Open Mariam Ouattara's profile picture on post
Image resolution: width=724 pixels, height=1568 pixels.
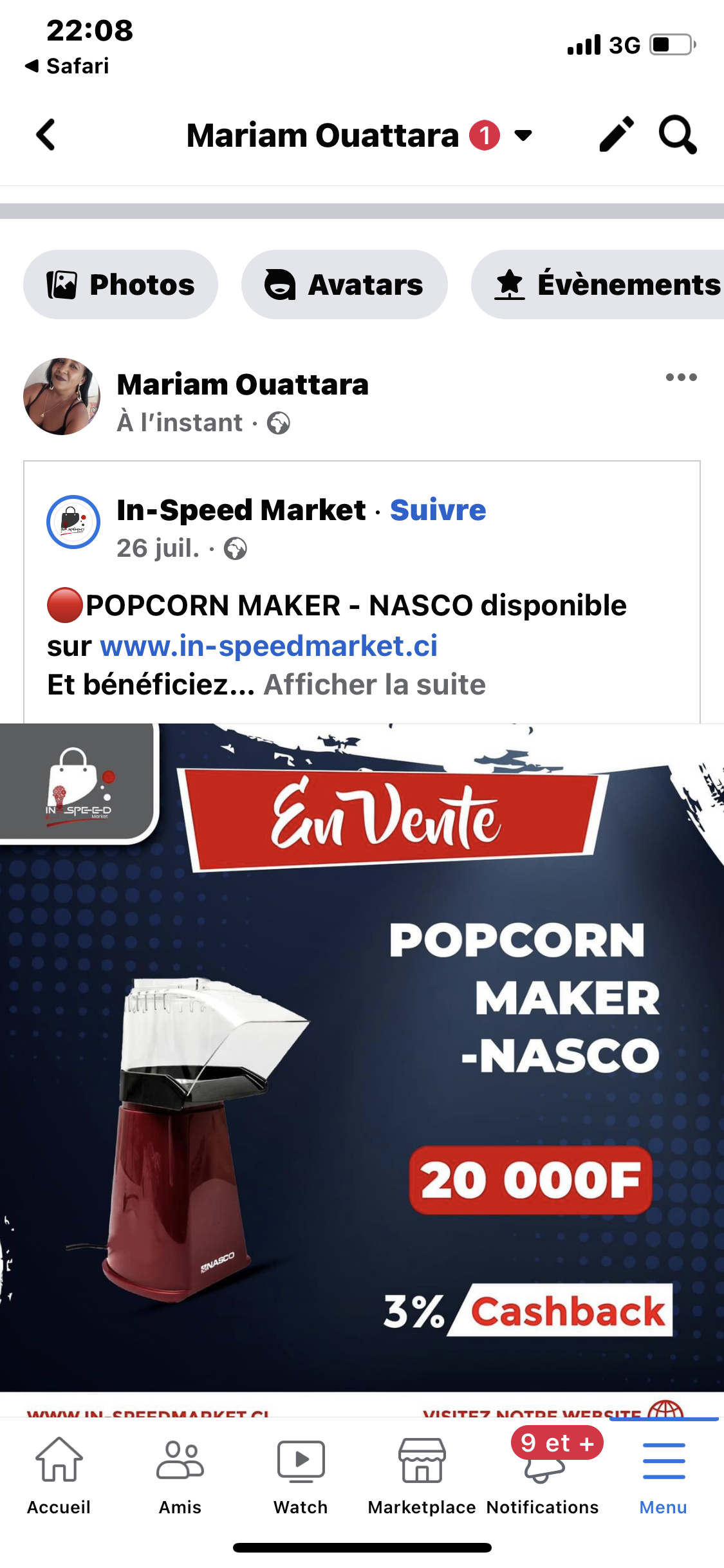pyautogui.click(x=62, y=397)
